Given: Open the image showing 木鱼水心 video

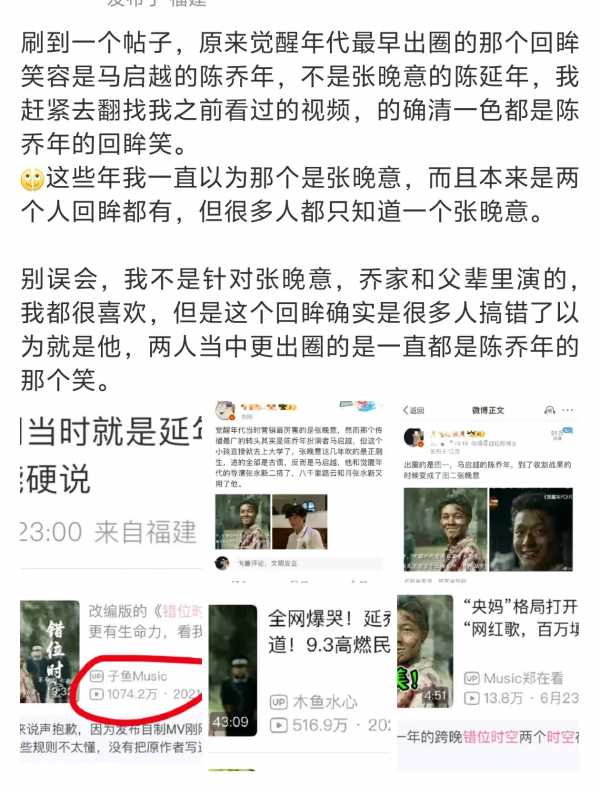Looking at the screenshot, I should click(x=300, y=680).
